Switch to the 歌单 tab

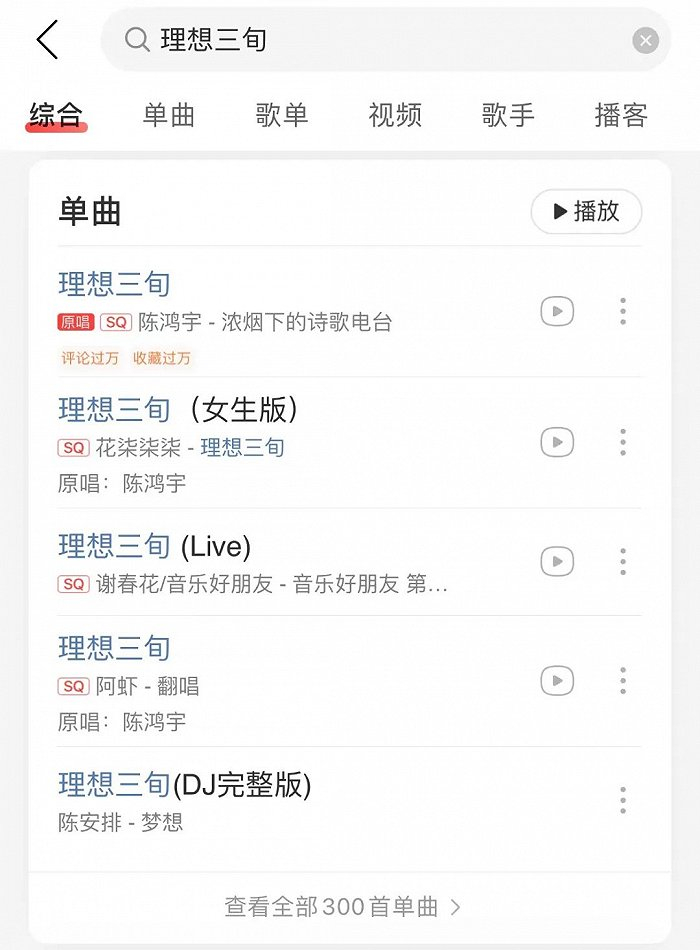coord(281,115)
